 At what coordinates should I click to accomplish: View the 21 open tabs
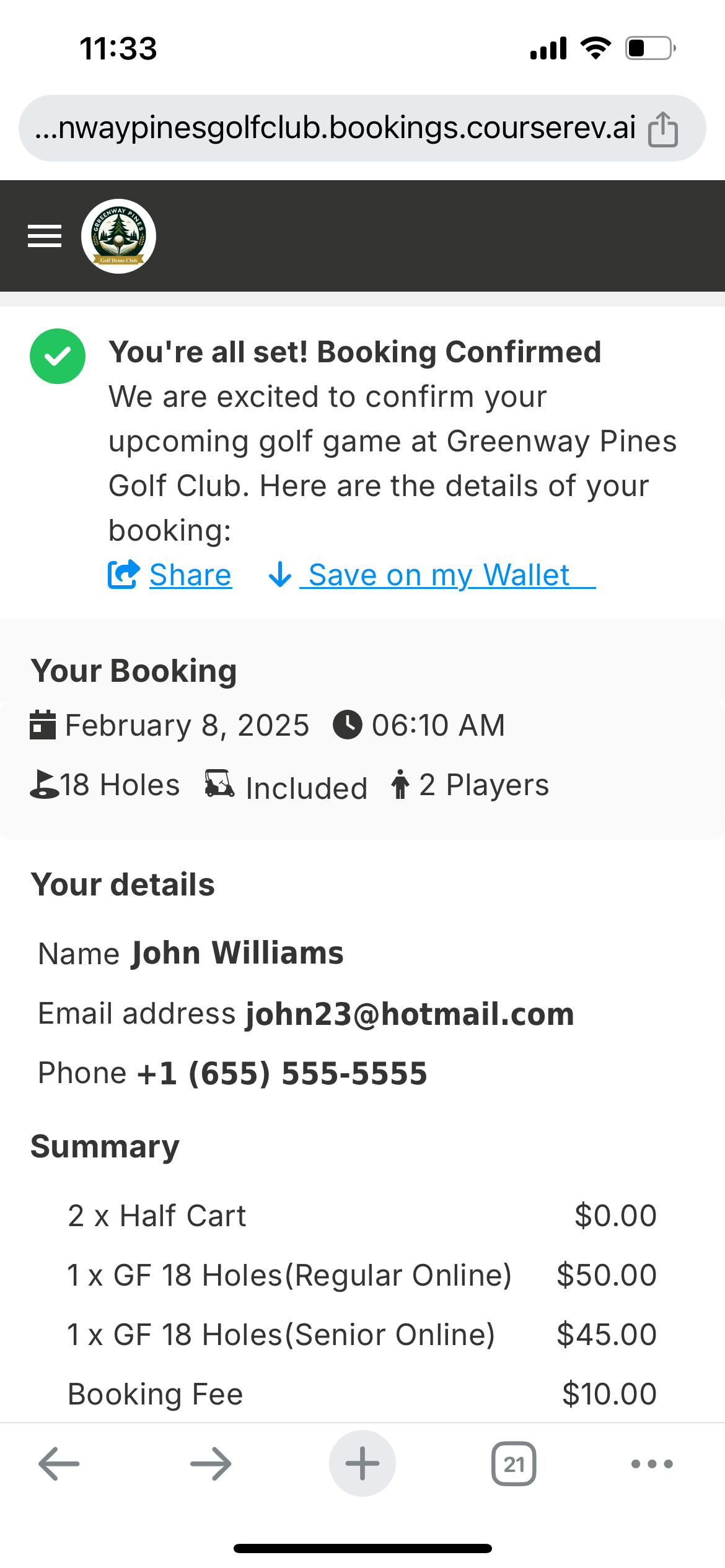(x=514, y=1463)
